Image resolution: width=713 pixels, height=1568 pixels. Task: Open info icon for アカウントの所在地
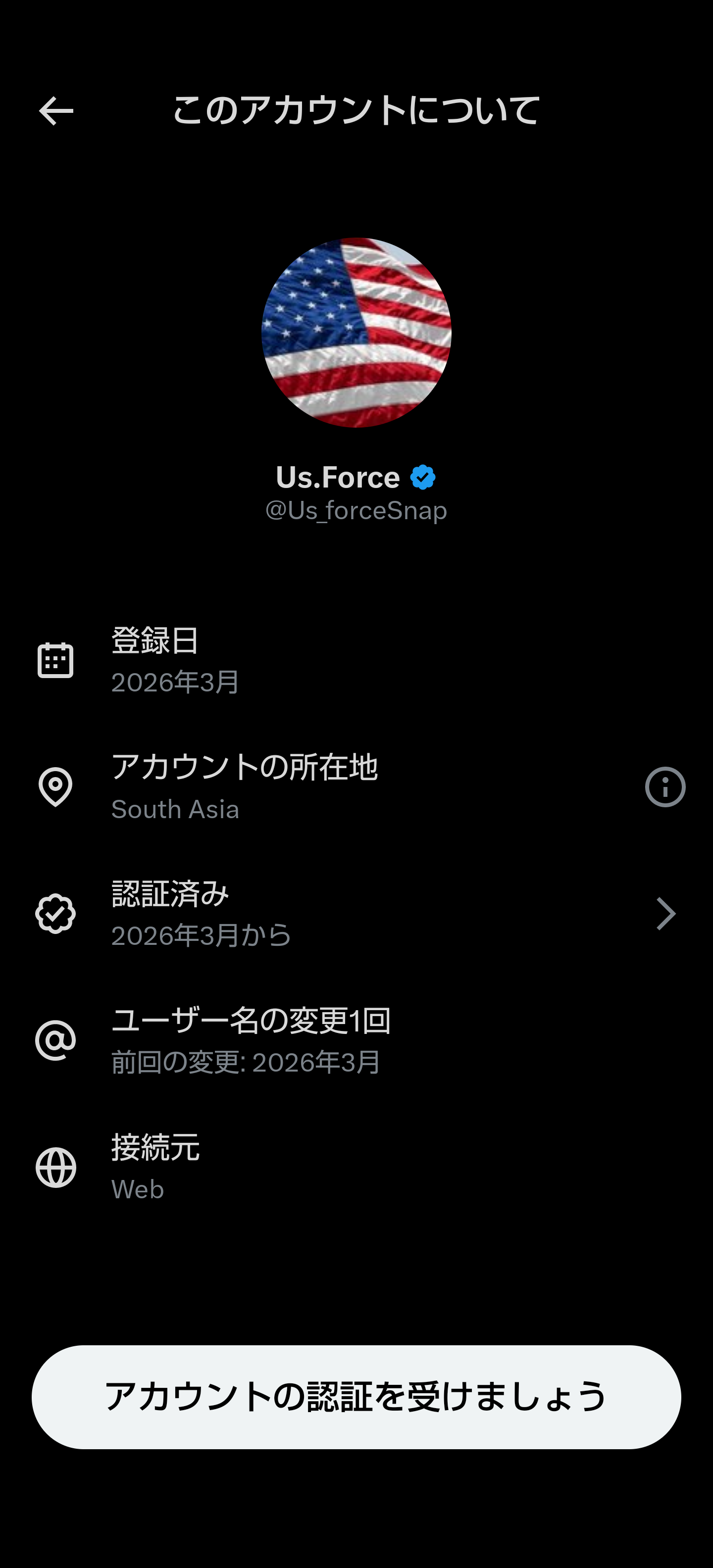[x=665, y=786]
